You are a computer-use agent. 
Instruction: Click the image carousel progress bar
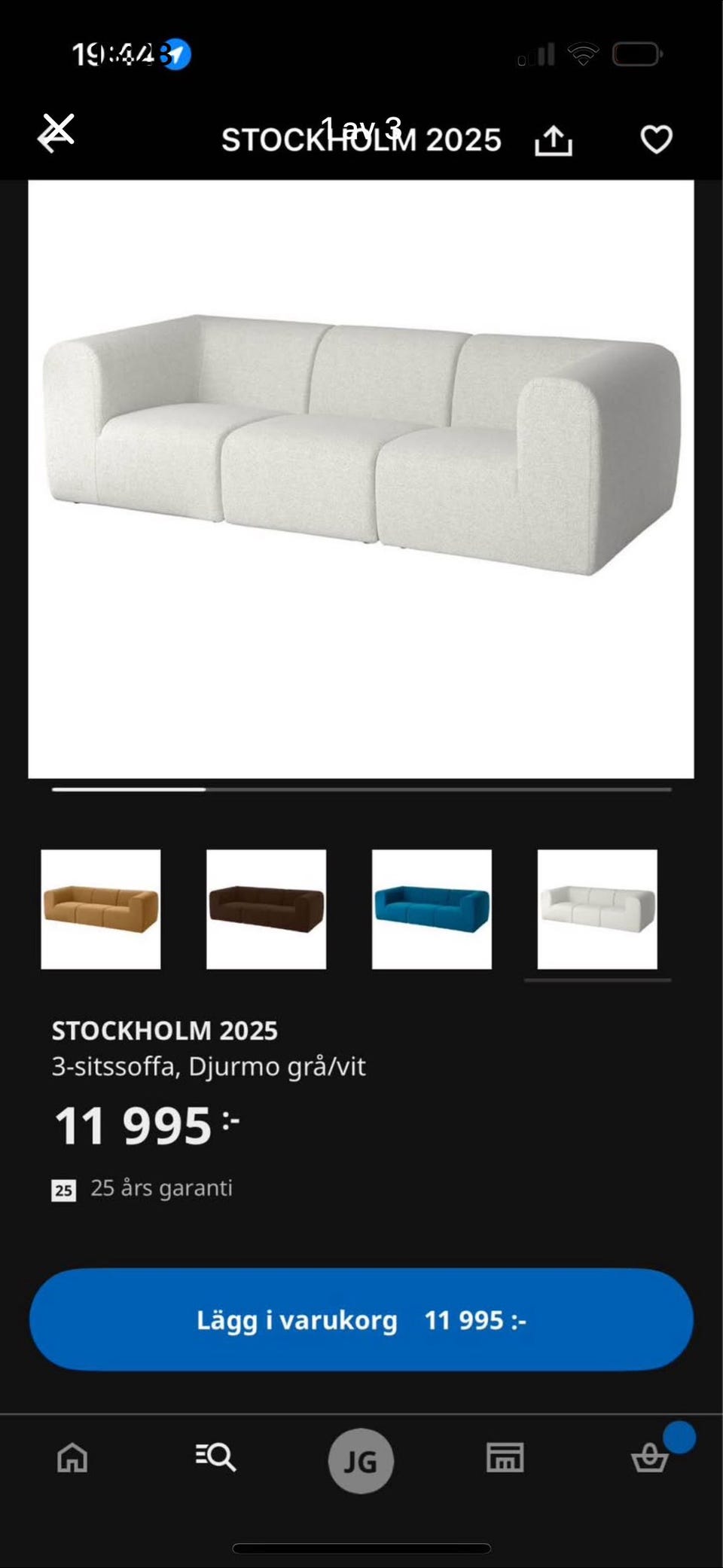pos(359,788)
